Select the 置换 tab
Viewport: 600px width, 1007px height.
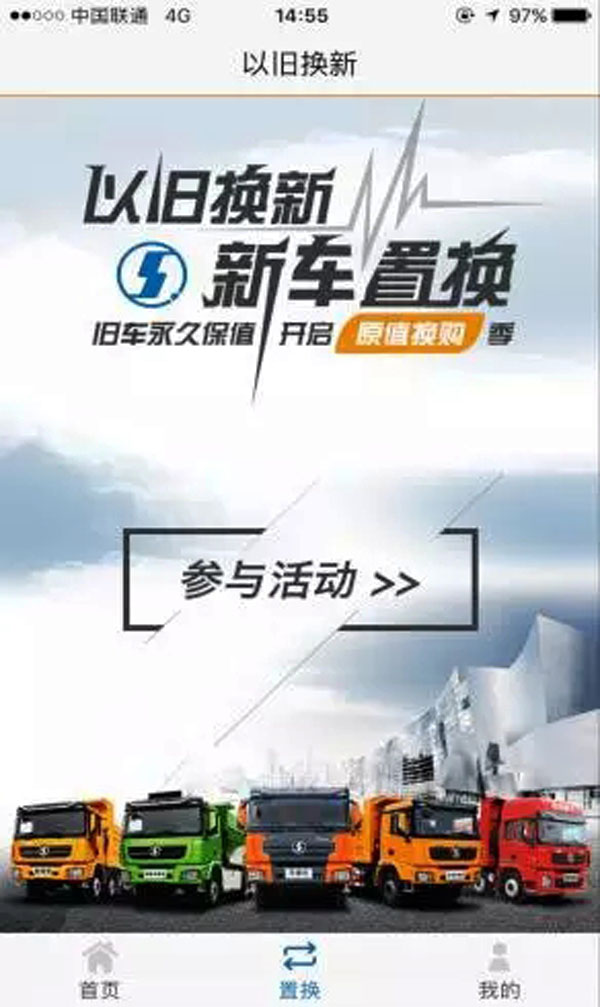coord(299,969)
